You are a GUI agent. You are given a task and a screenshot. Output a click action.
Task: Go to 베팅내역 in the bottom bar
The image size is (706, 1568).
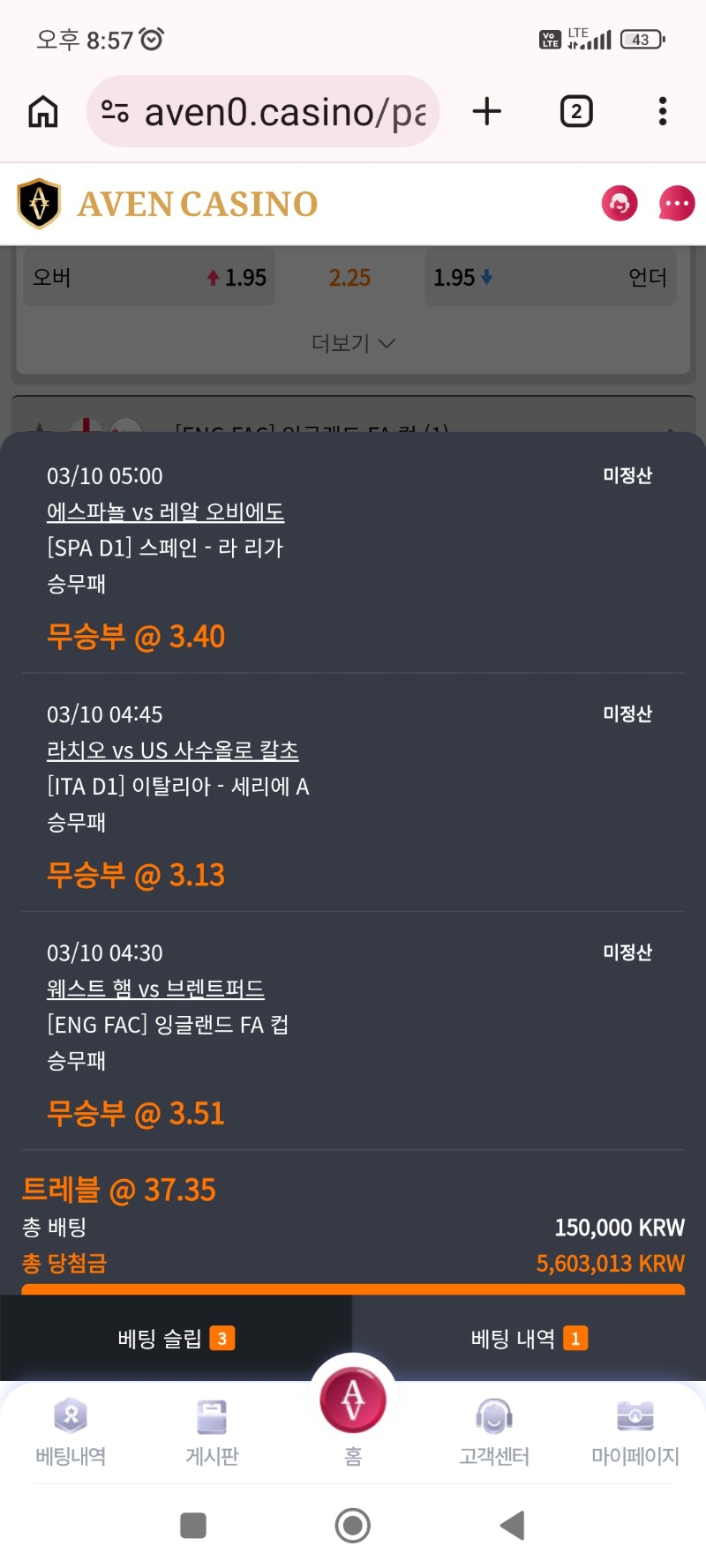tap(71, 1432)
